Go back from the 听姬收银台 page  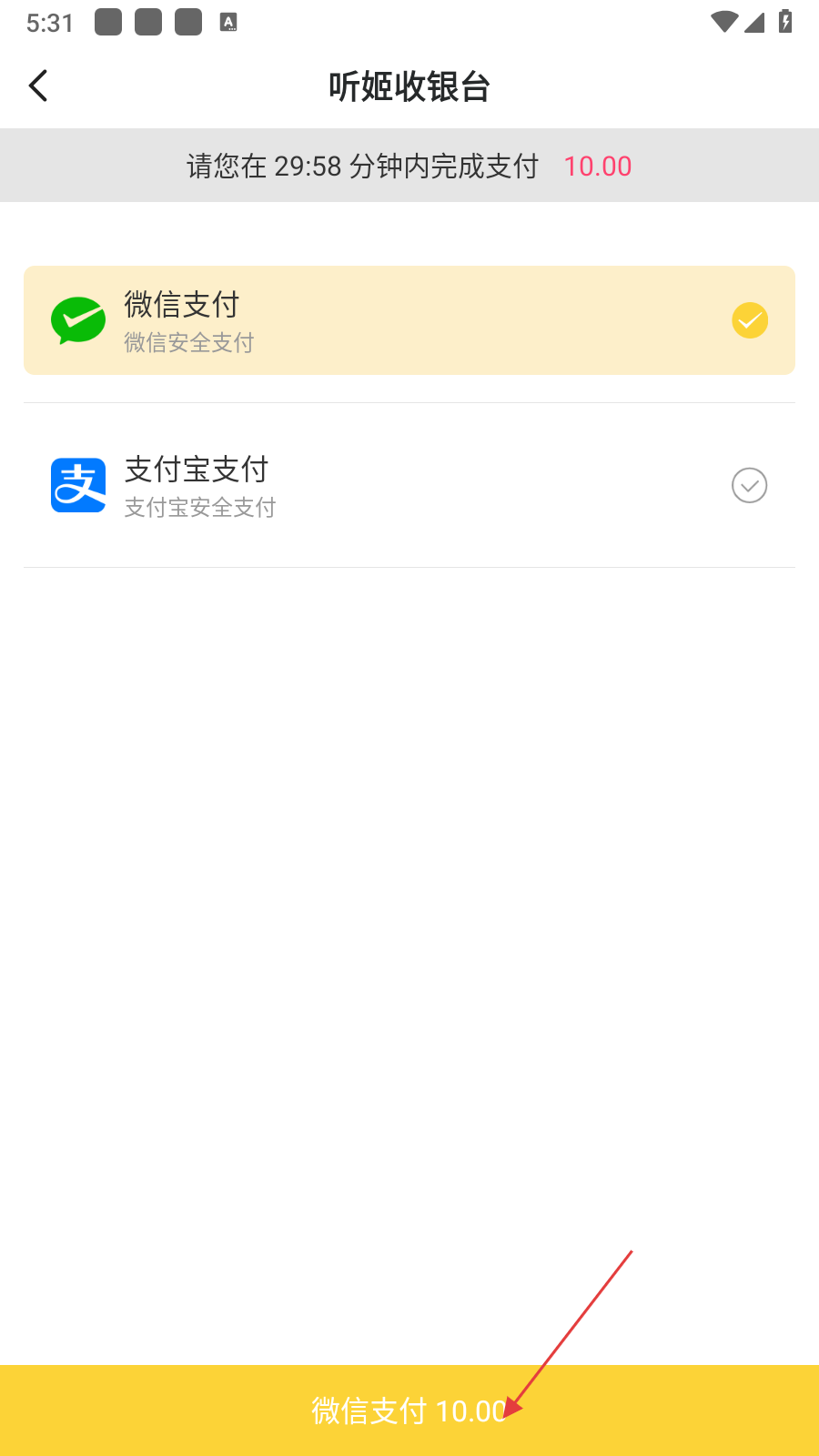tap(38, 86)
